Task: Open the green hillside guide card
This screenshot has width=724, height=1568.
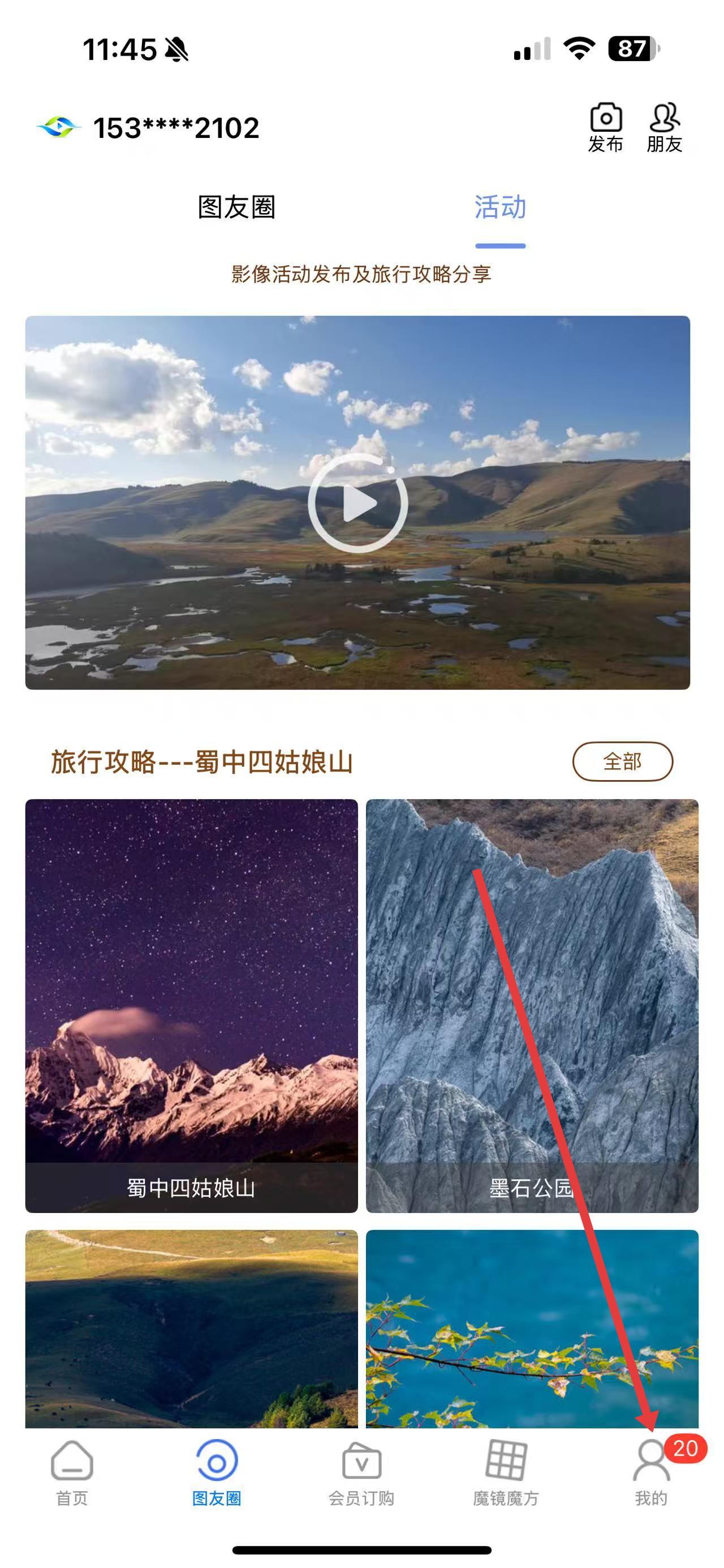Action: 191,1327
